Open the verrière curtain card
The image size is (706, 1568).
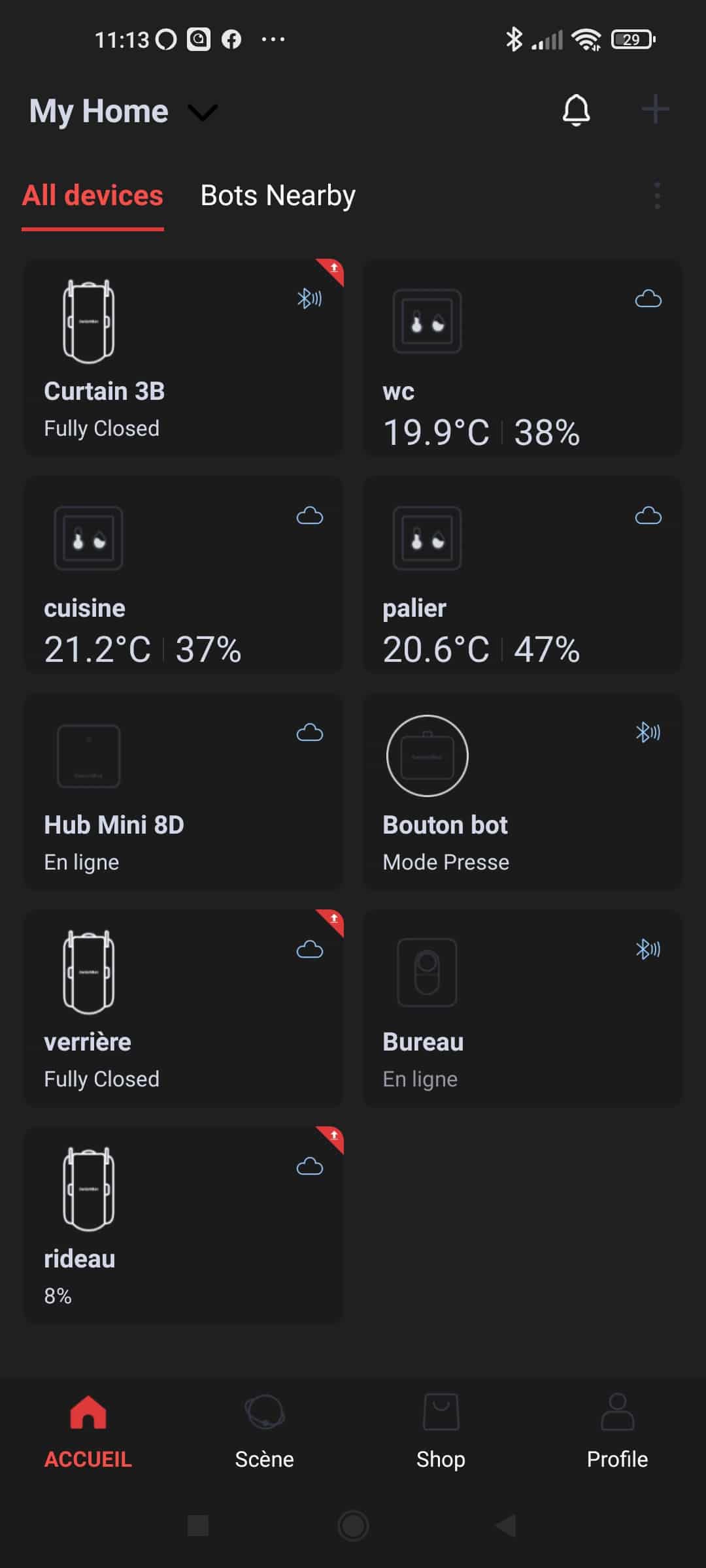click(x=184, y=1008)
